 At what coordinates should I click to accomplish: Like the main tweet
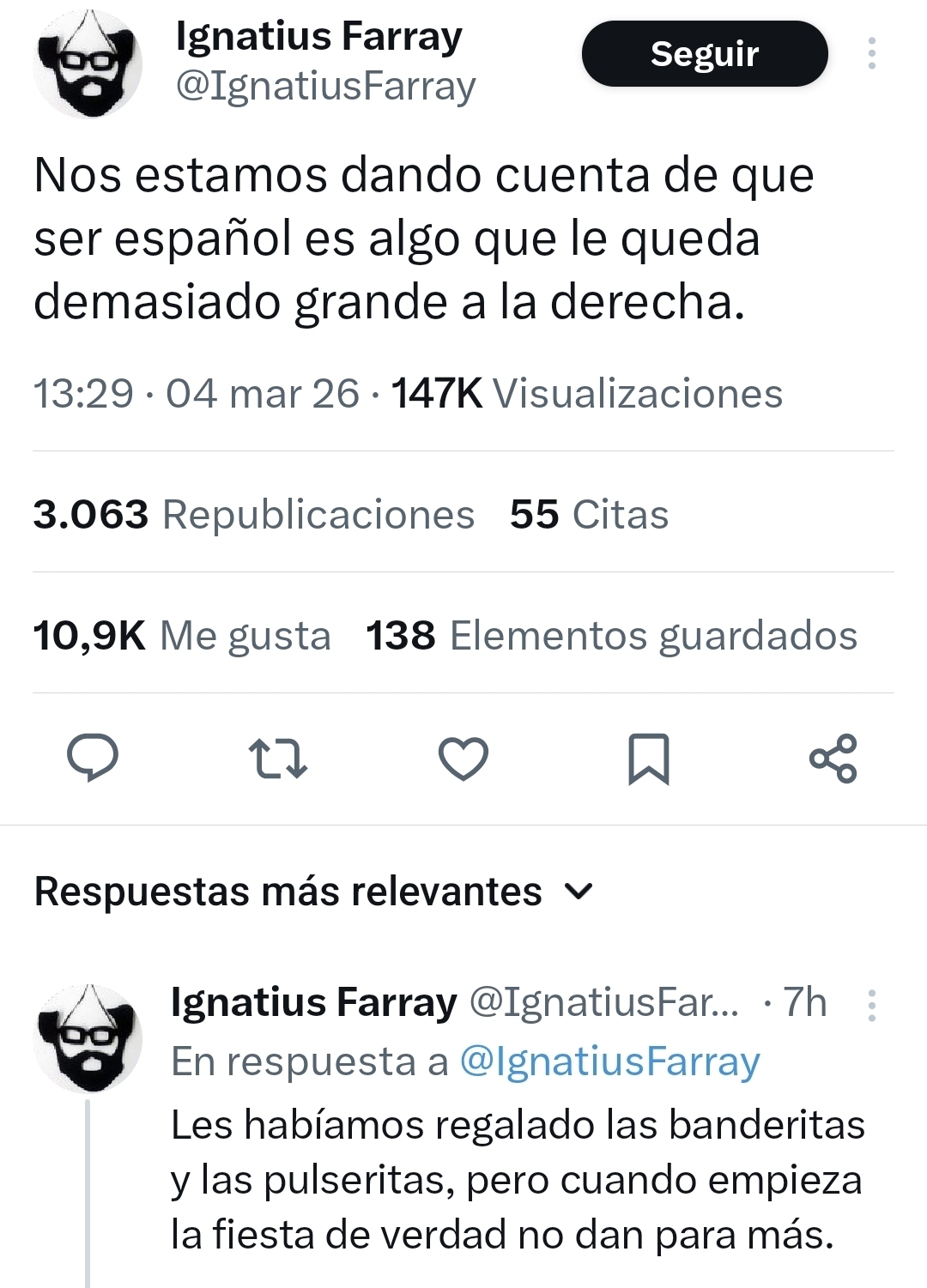(463, 759)
